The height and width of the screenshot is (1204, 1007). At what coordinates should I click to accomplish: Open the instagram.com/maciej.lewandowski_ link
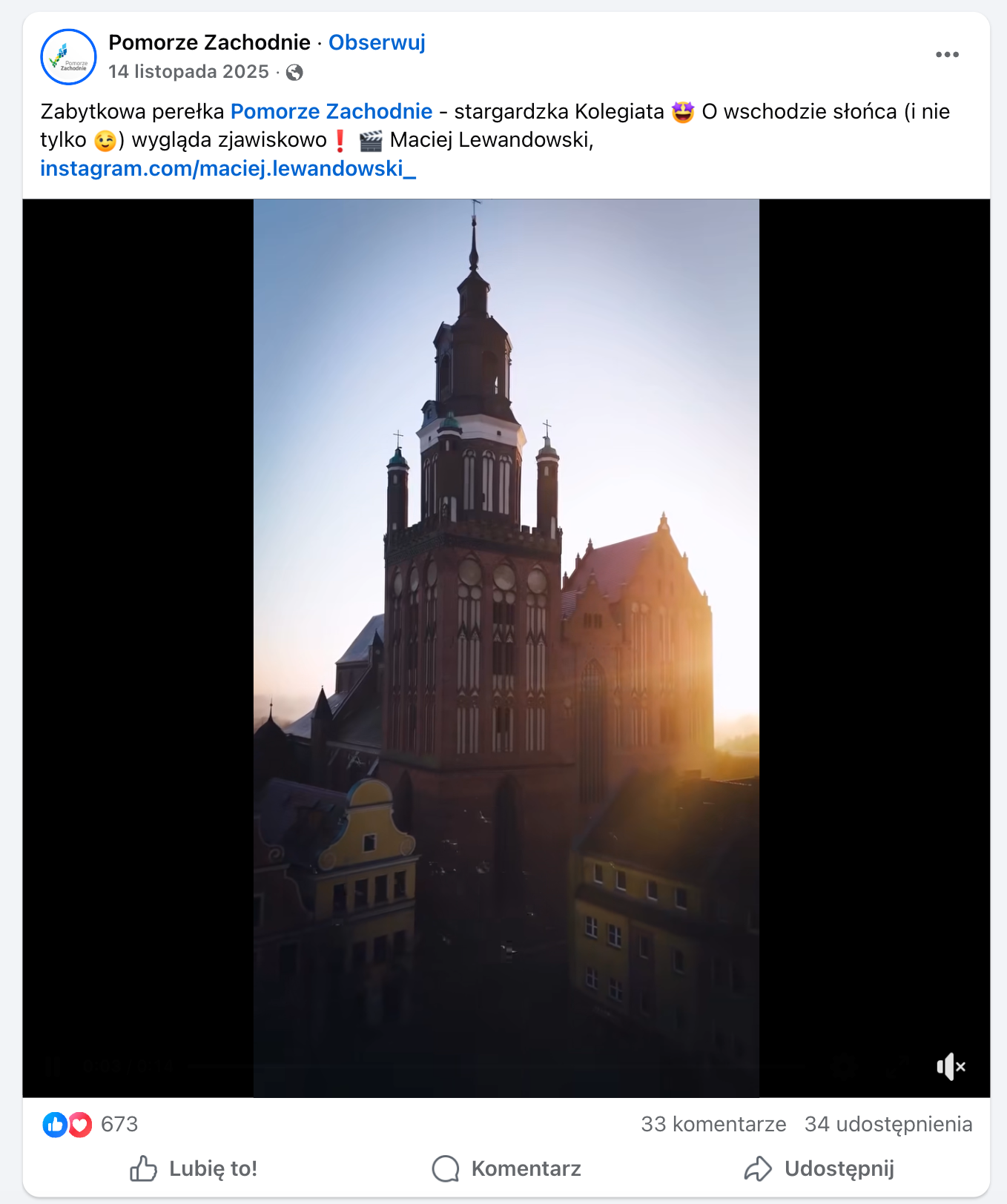228,169
